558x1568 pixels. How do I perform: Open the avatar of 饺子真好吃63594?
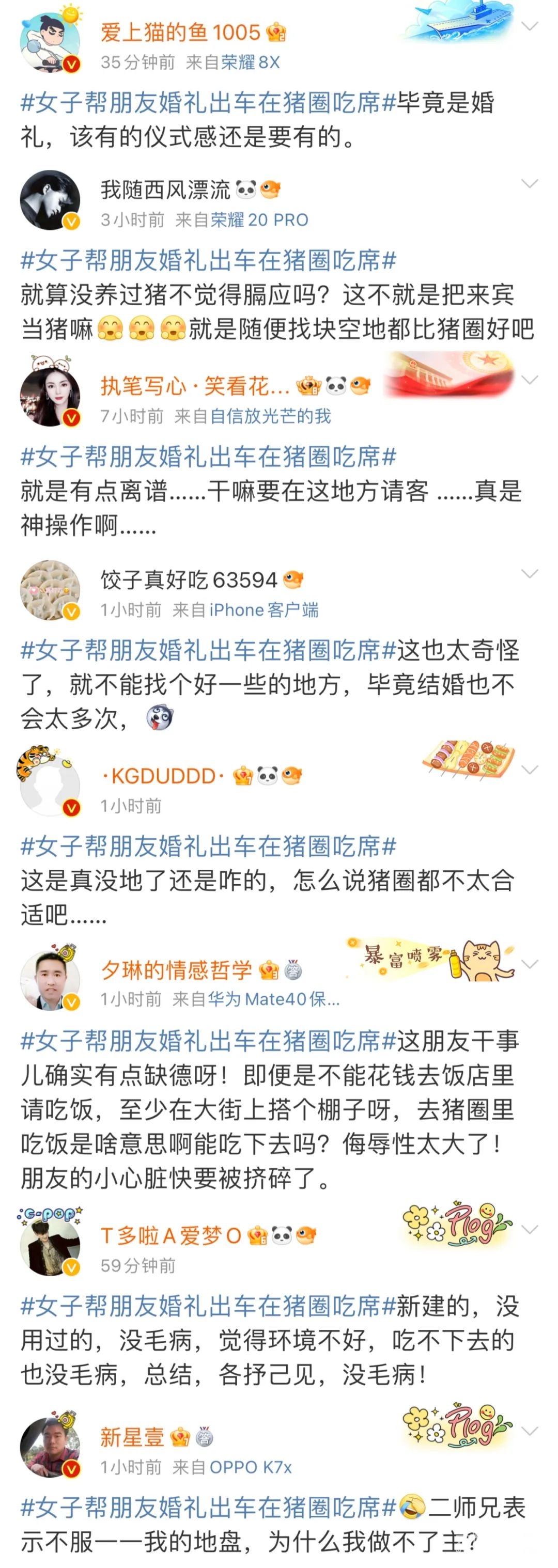(50, 590)
